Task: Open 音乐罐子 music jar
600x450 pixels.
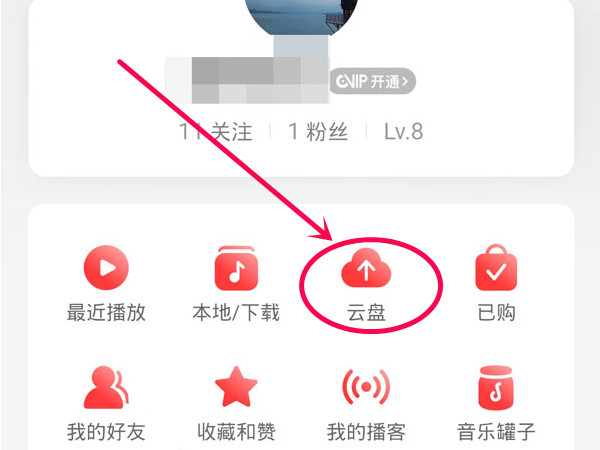Action: point(496,405)
